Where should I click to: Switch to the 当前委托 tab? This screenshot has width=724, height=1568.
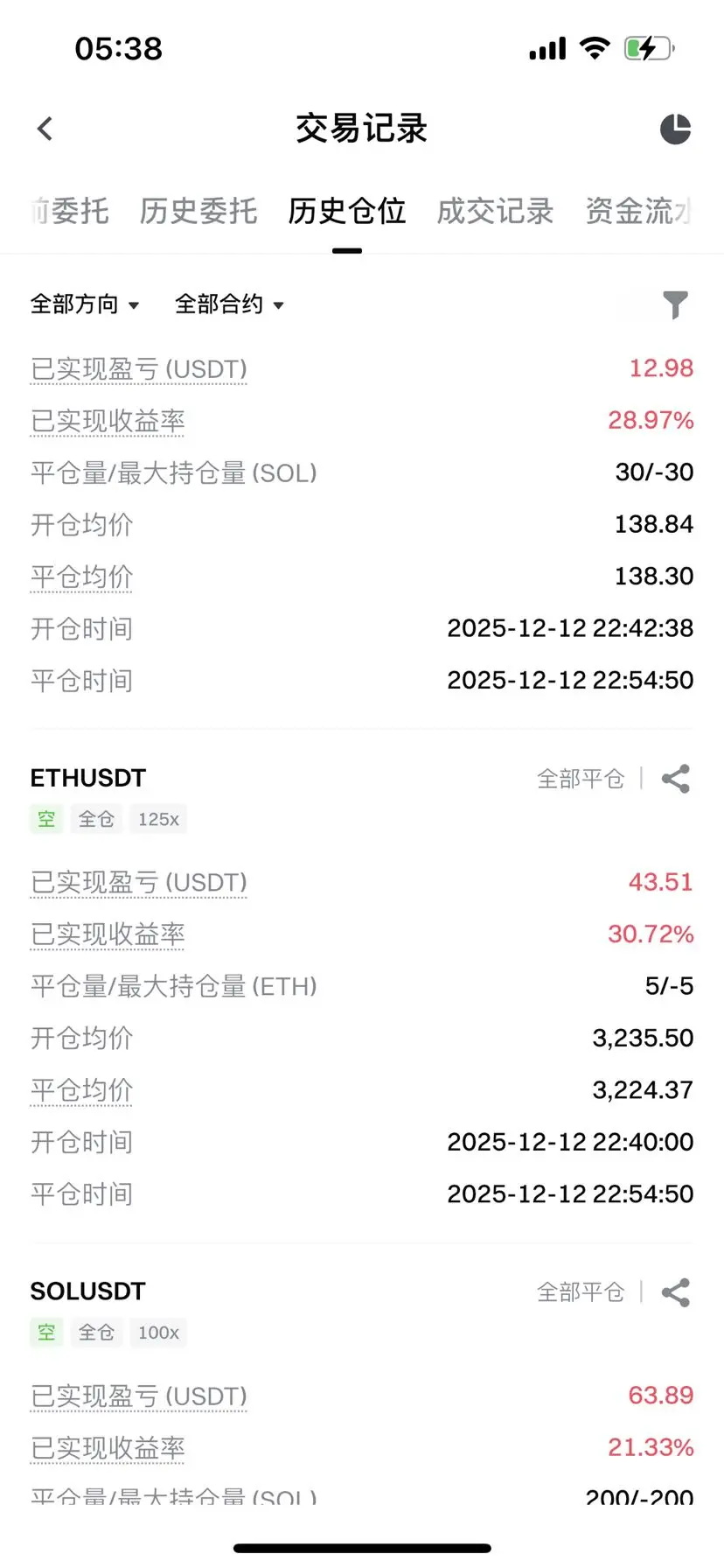click(x=70, y=211)
